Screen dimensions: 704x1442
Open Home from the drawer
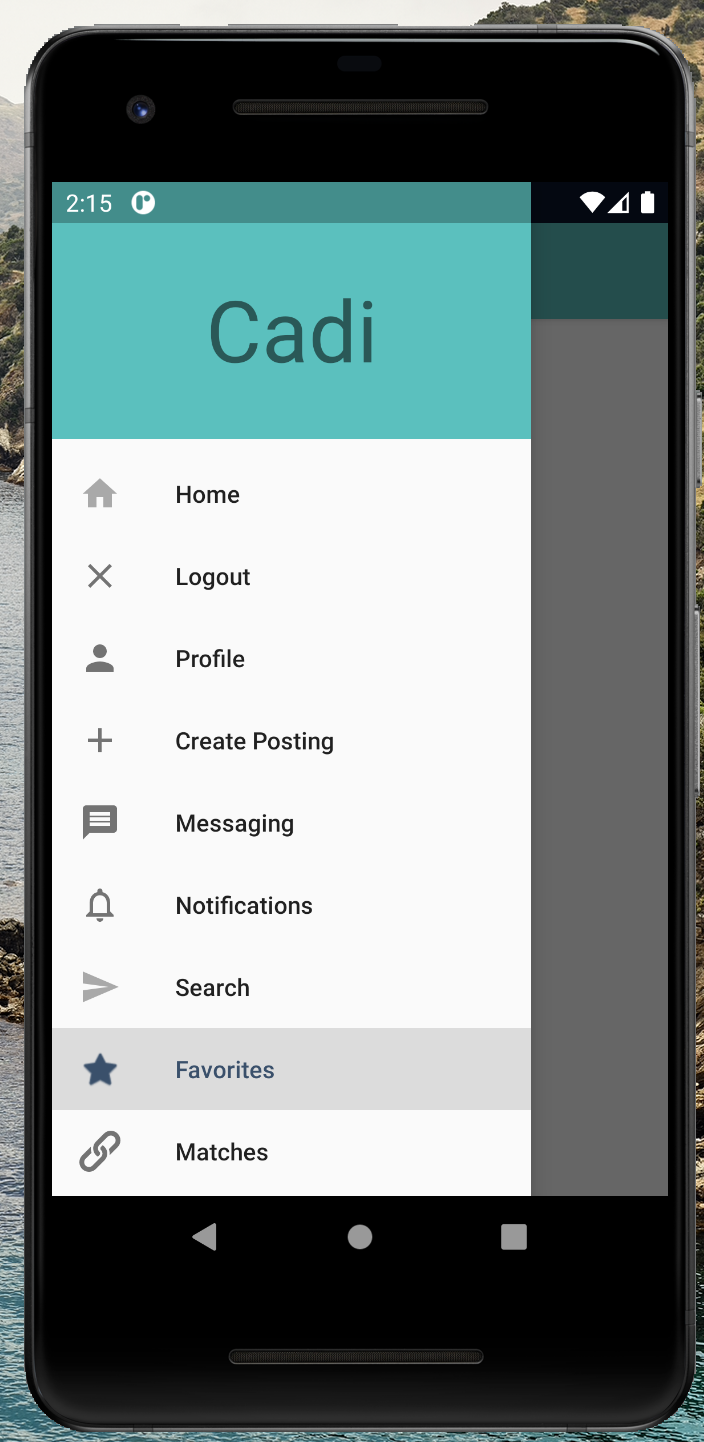291,494
